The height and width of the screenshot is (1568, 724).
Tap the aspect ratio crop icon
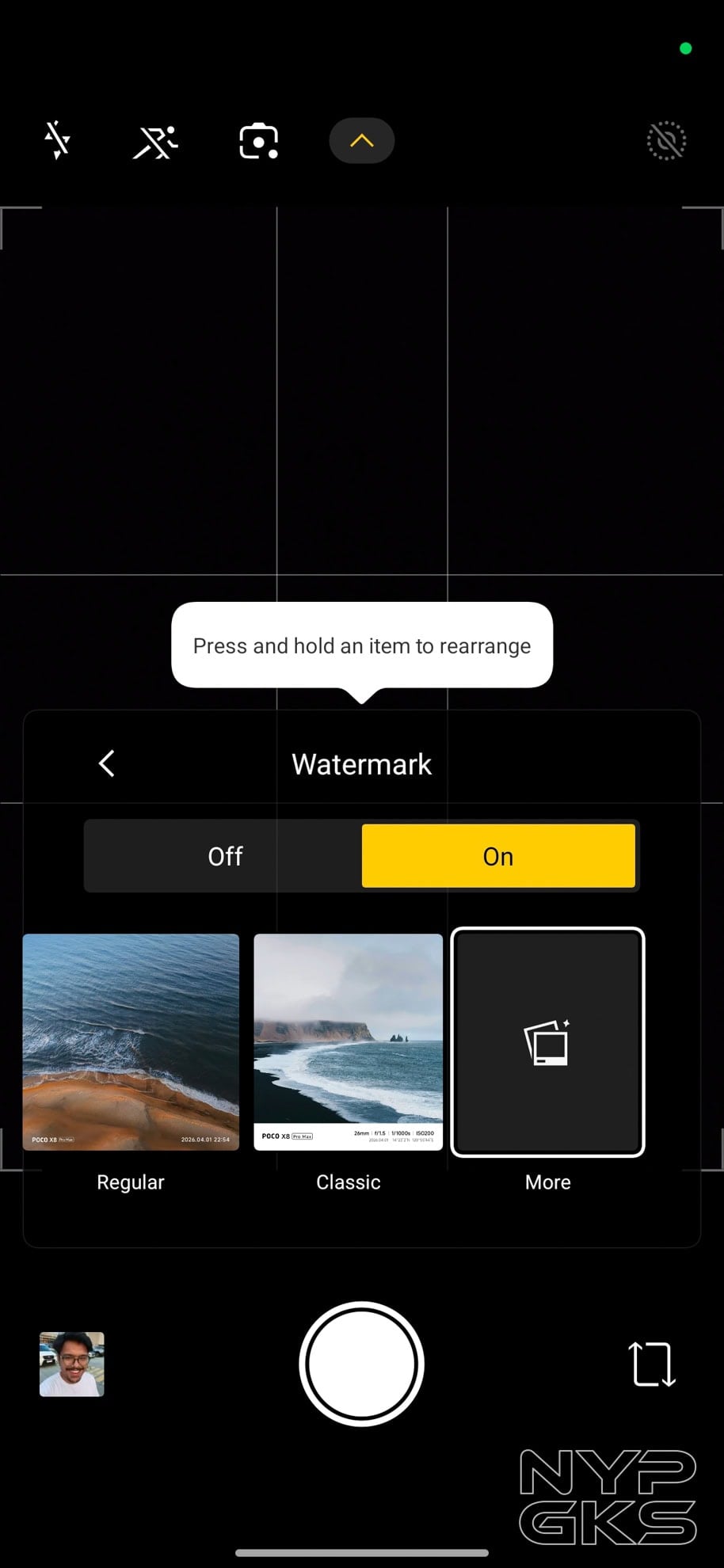(x=651, y=1364)
